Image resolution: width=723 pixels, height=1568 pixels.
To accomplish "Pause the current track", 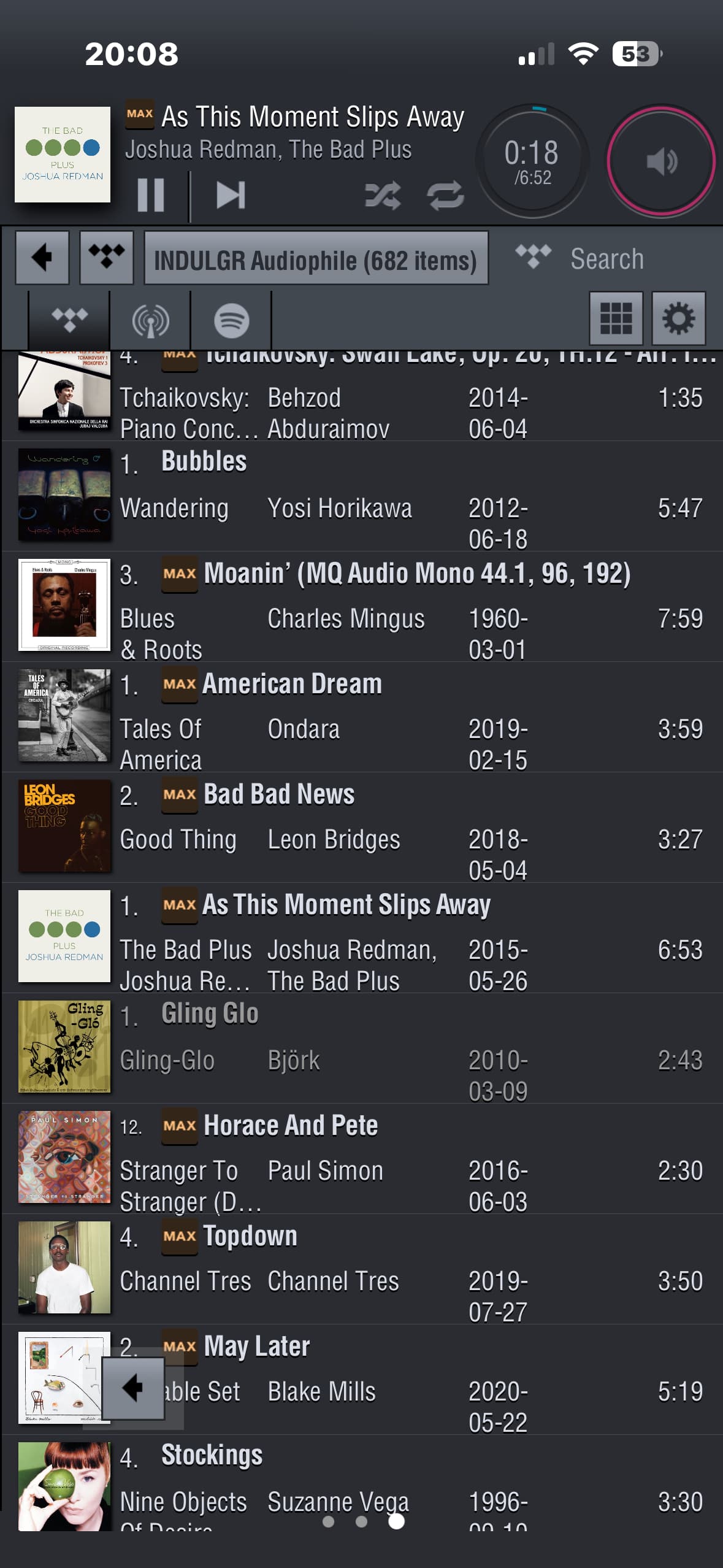I will click(x=151, y=195).
